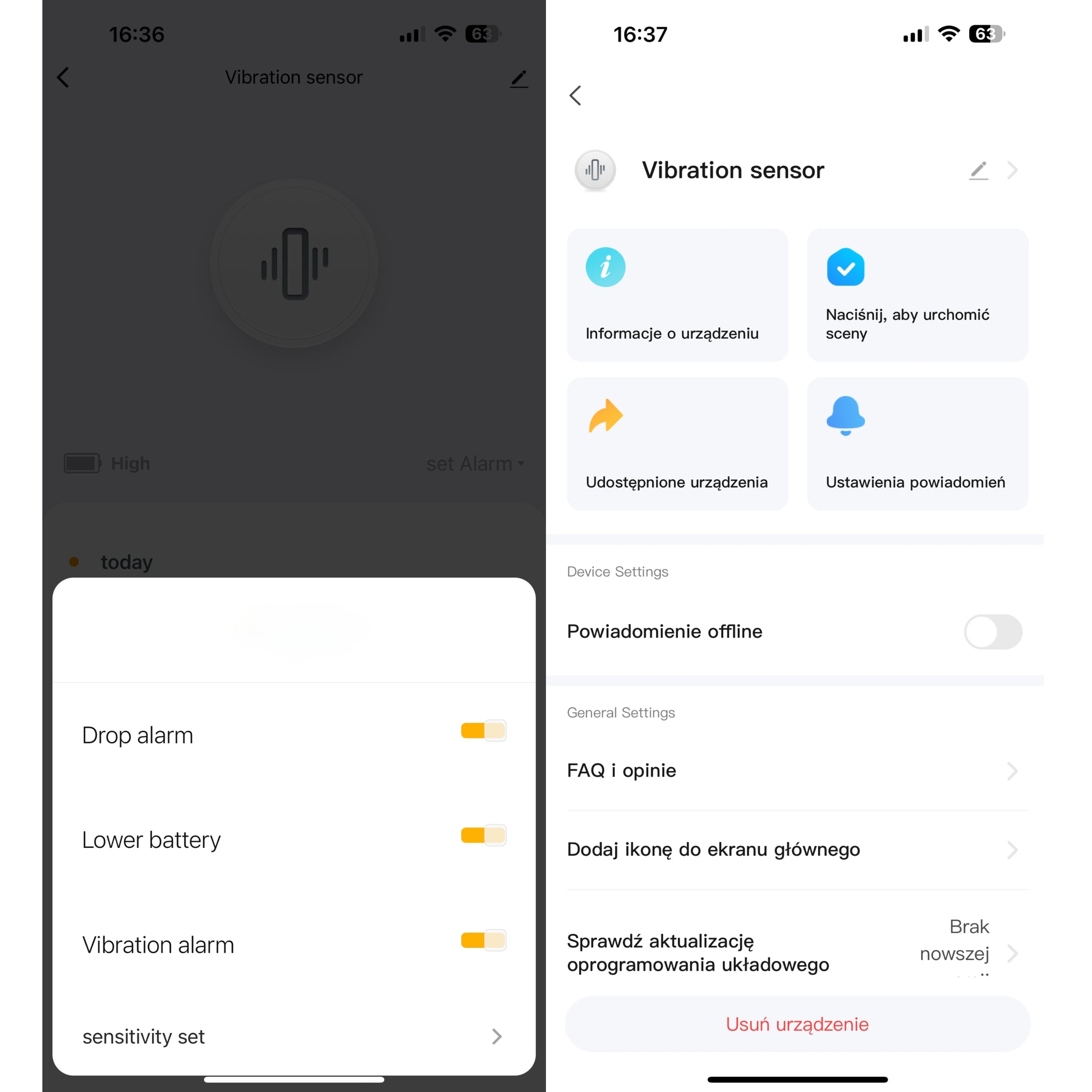This screenshot has width=1092, height=1092.
Task: Go back from the Device Settings page
Action: 575,95
